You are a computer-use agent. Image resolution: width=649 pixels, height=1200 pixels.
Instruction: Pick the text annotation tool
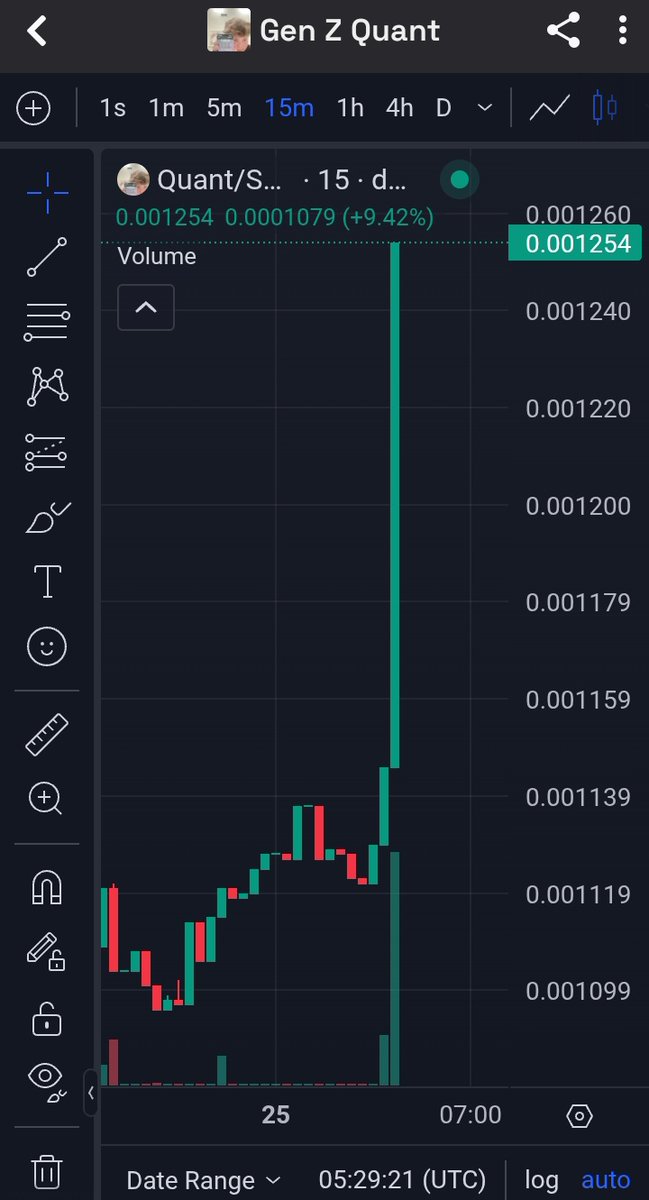[x=47, y=581]
